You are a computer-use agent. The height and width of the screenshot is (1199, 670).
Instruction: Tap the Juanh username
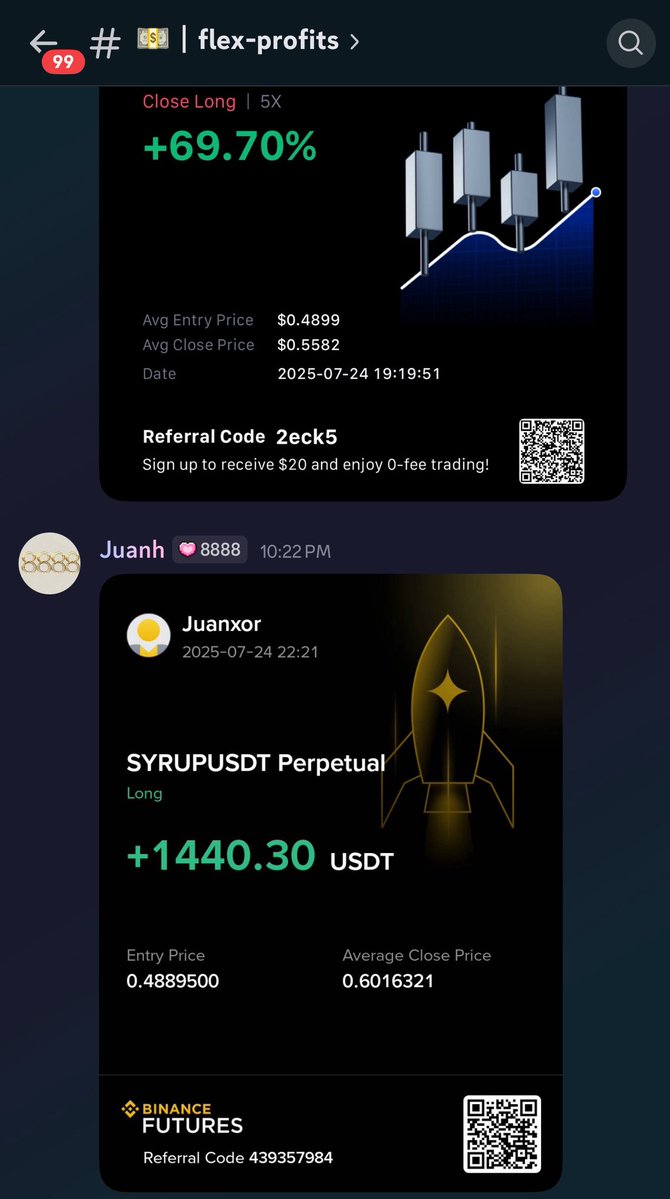(x=131, y=550)
